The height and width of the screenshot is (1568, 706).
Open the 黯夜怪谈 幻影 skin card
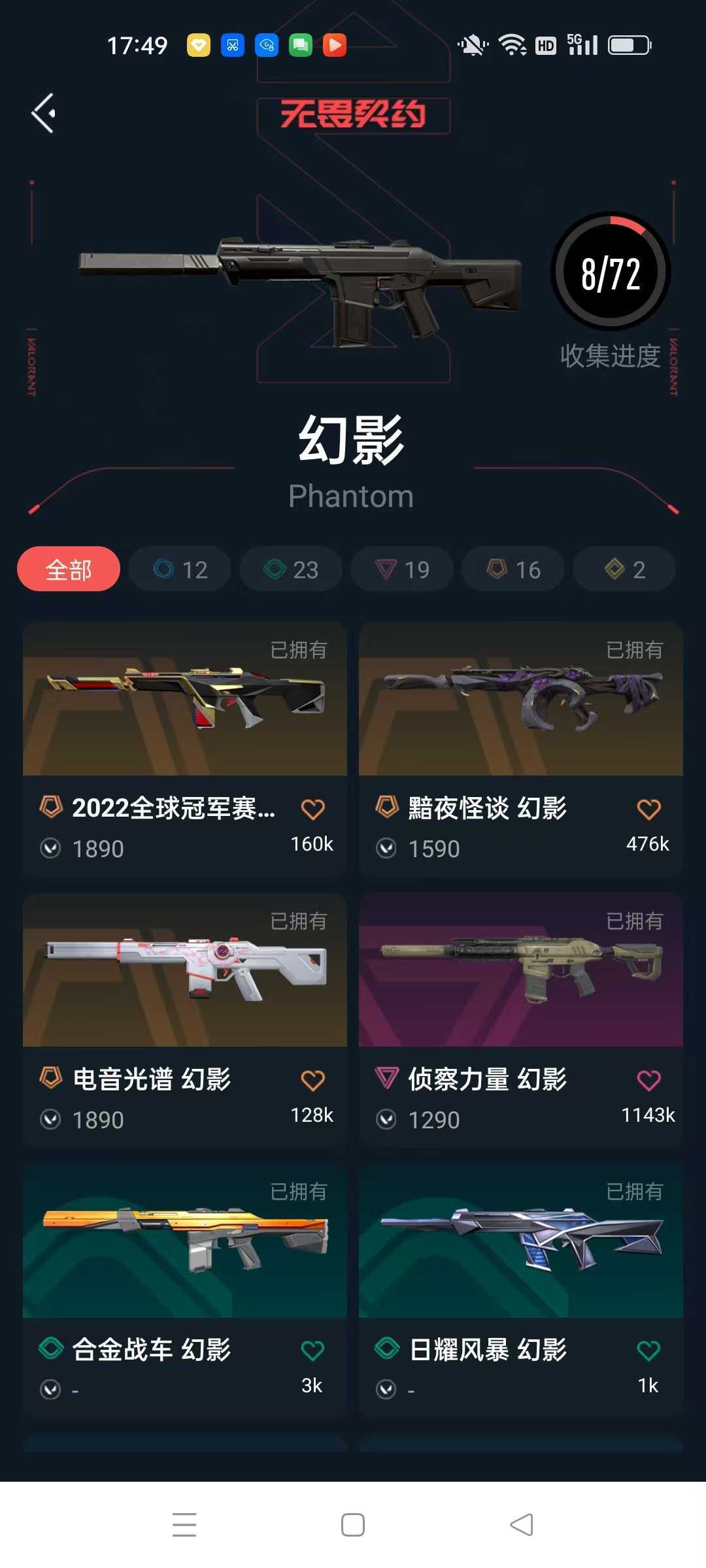pyautogui.click(x=521, y=749)
